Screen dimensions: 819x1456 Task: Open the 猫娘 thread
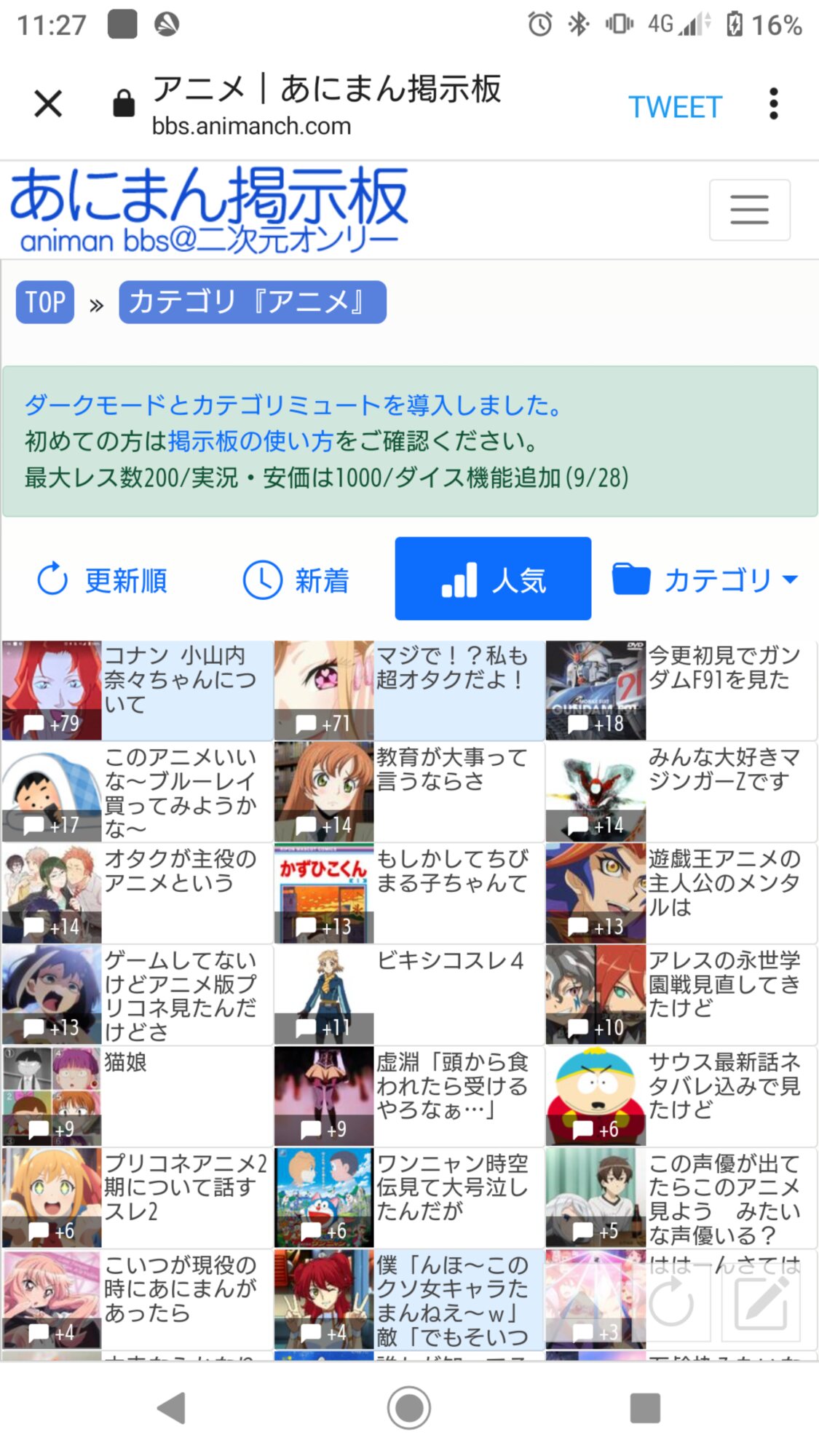pyautogui.click(x=138, y=1096)
